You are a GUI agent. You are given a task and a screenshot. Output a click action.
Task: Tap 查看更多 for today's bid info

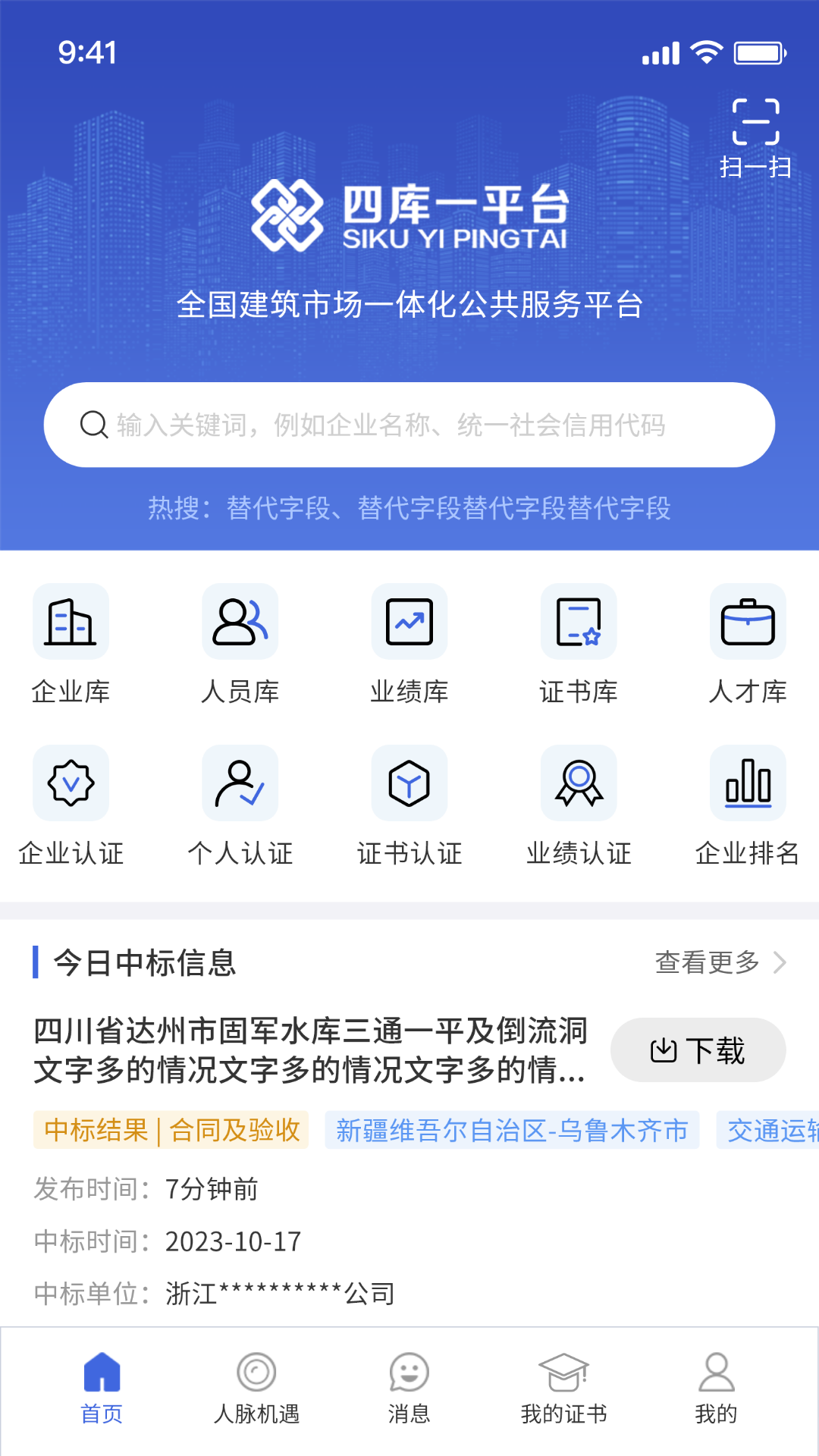point(720,962)
